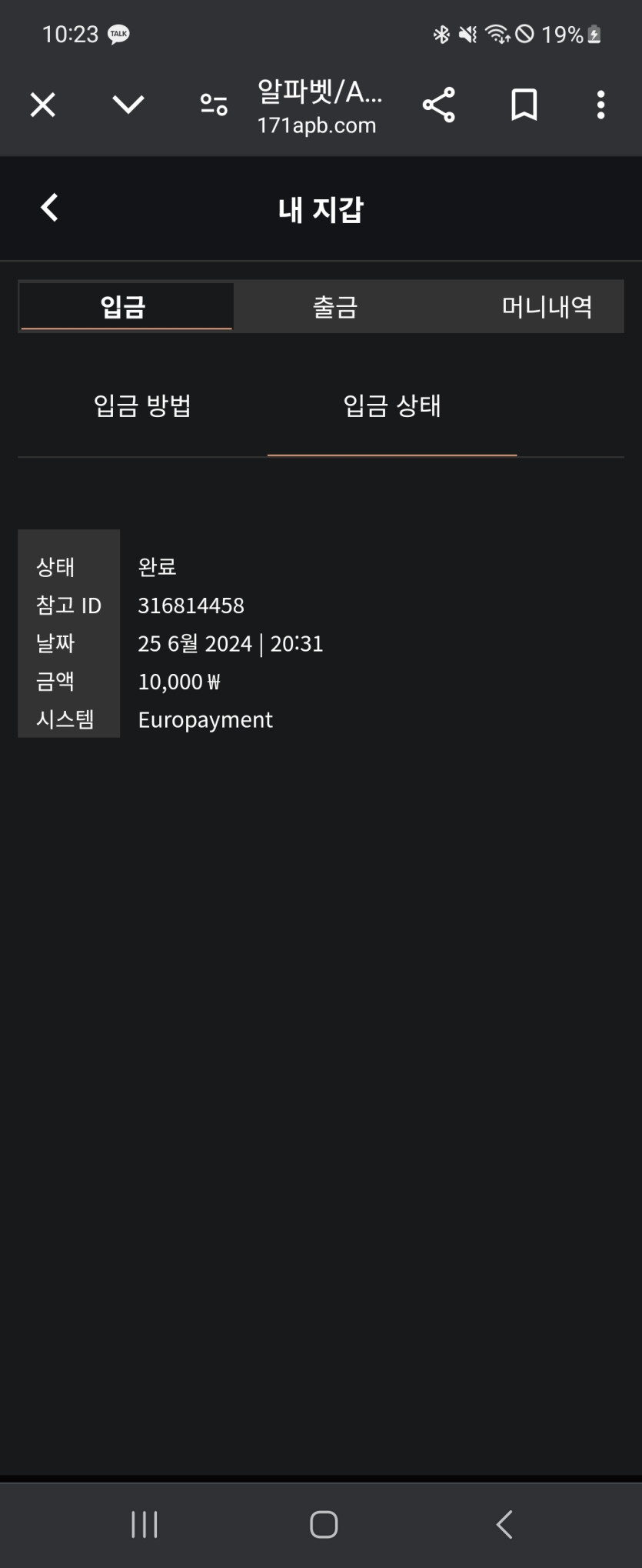Minimize the browser with the down chevron
This screenshot has height=1568, width=642.
click(128, 105)
